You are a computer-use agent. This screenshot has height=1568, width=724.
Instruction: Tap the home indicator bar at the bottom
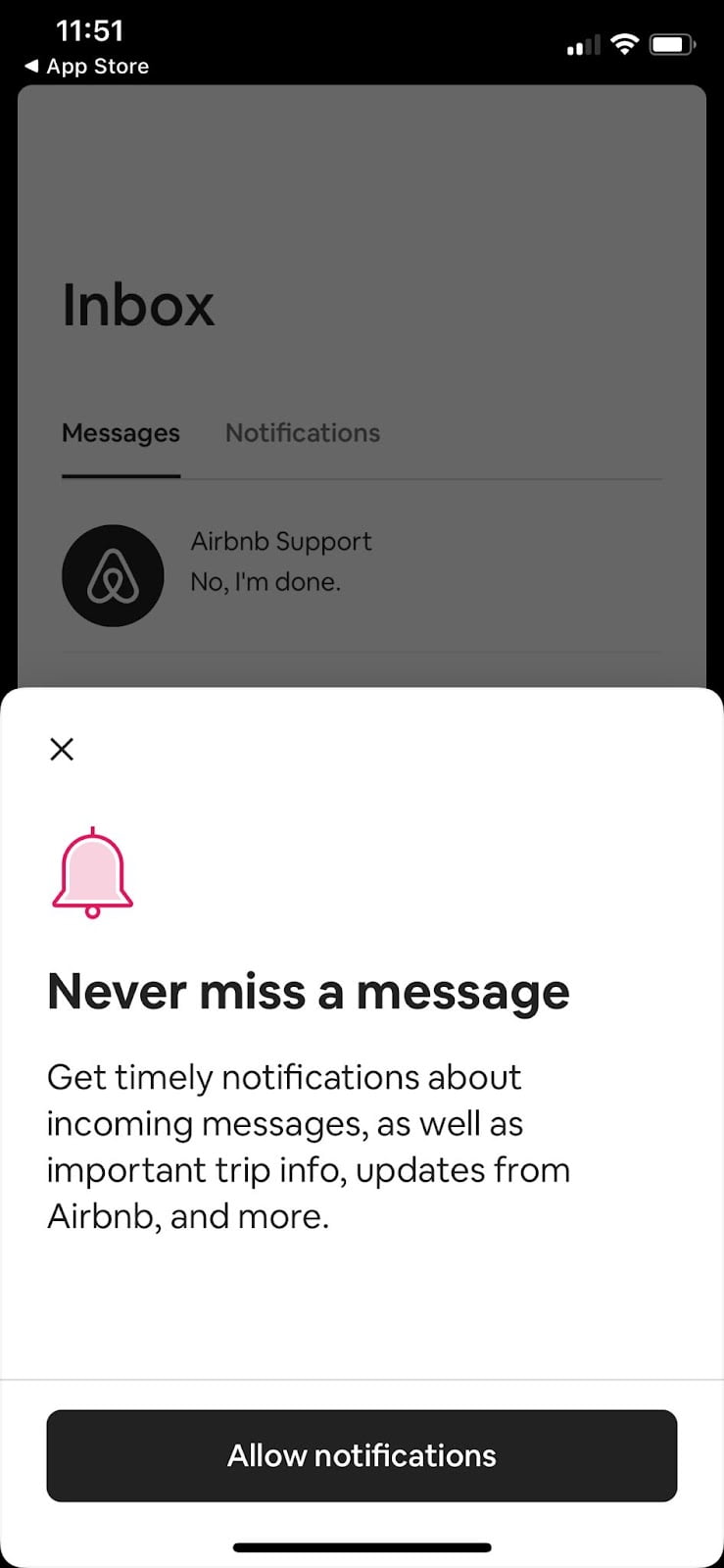[362, 1546]
